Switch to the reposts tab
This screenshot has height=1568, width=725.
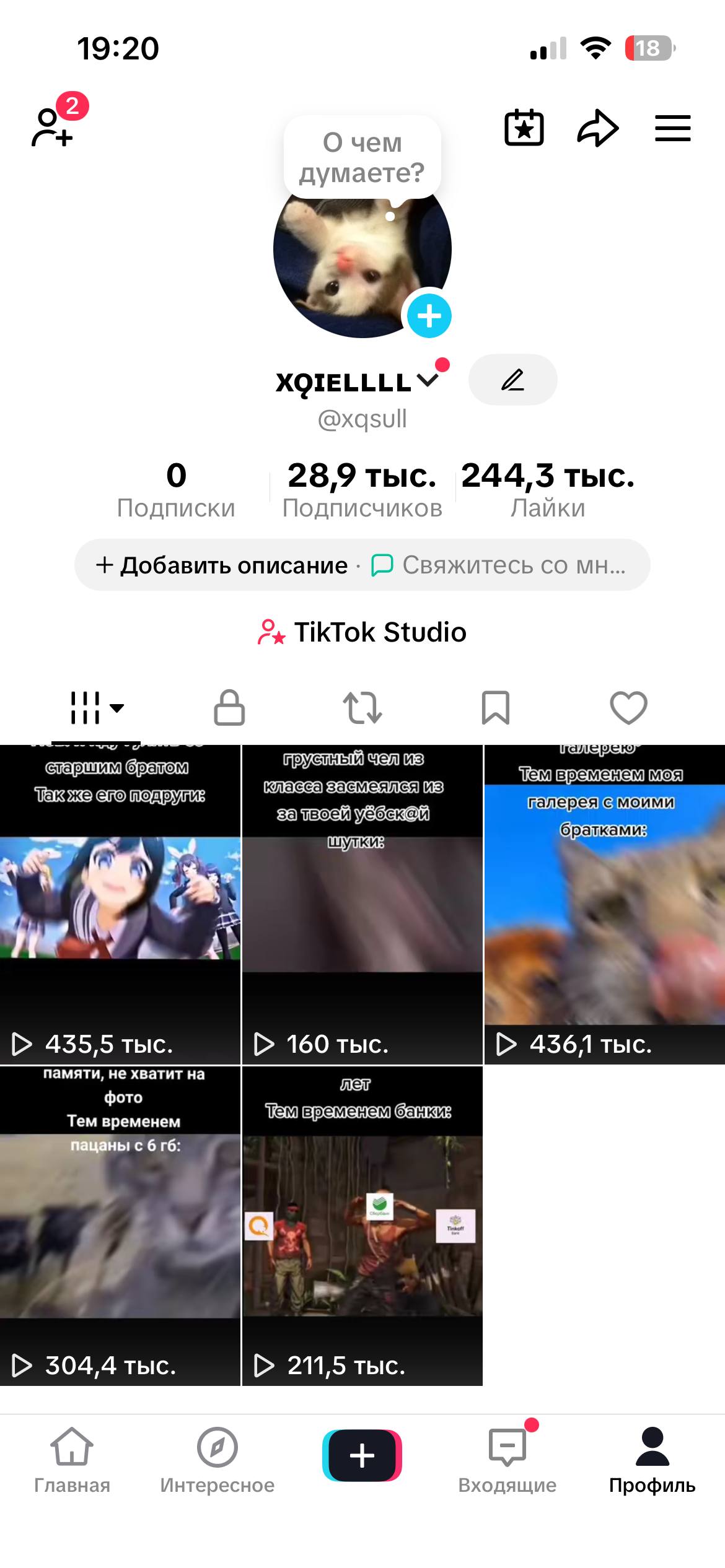click(x=362, y=707)
